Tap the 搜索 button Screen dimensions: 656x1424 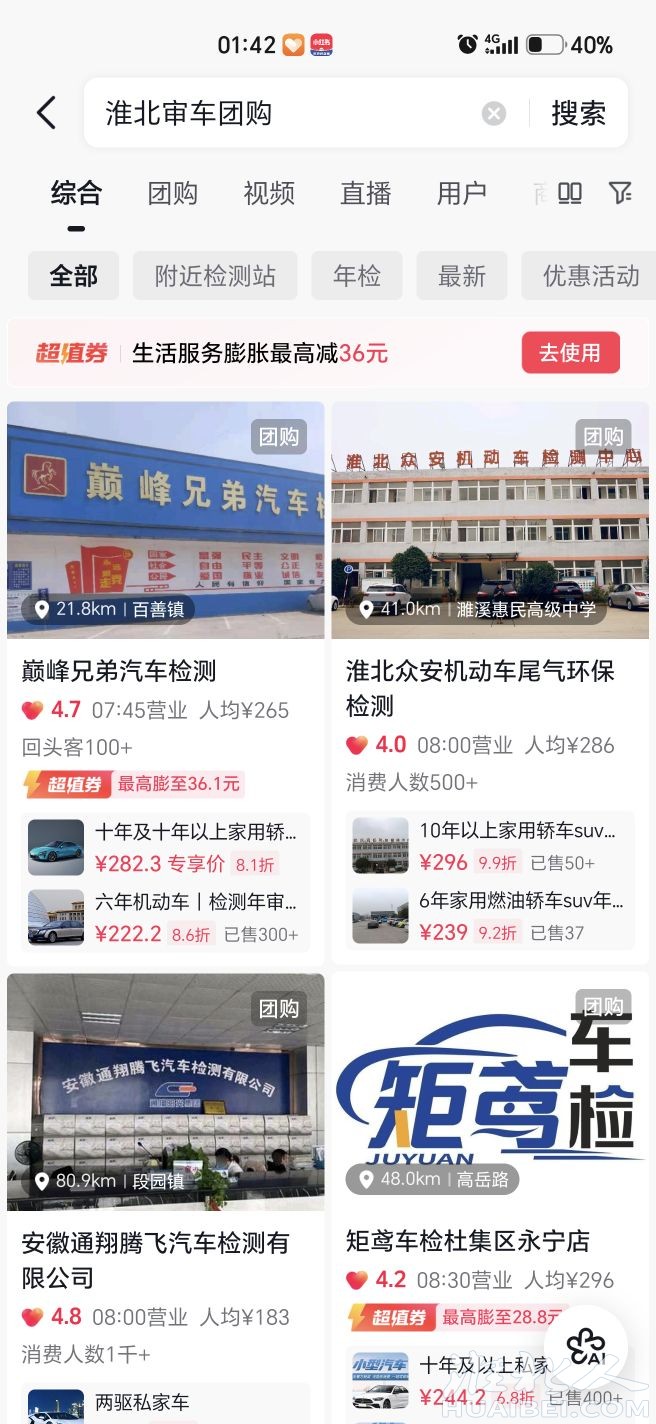(578, 113)
